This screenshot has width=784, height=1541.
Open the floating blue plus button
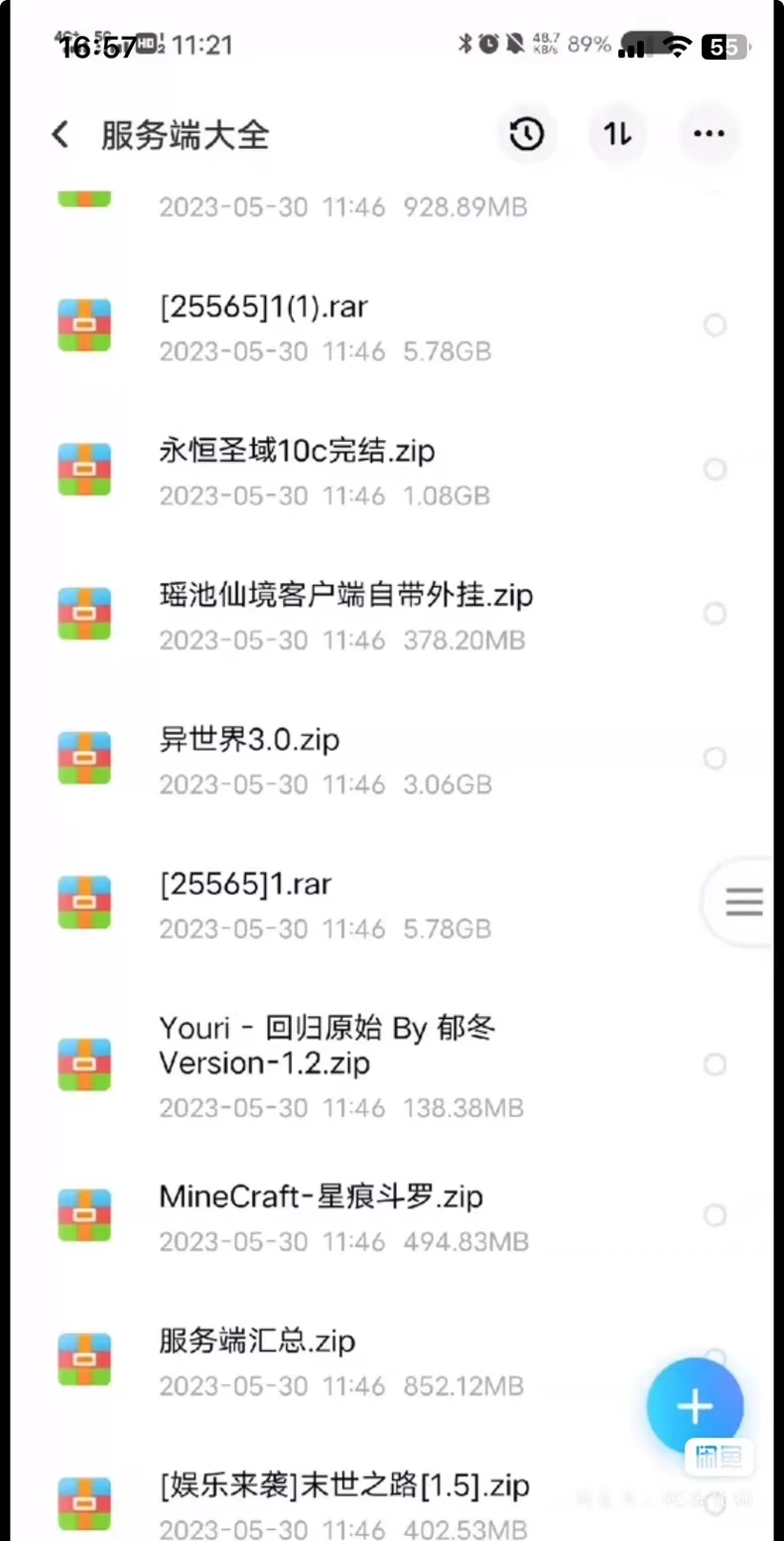(695, 1405)
